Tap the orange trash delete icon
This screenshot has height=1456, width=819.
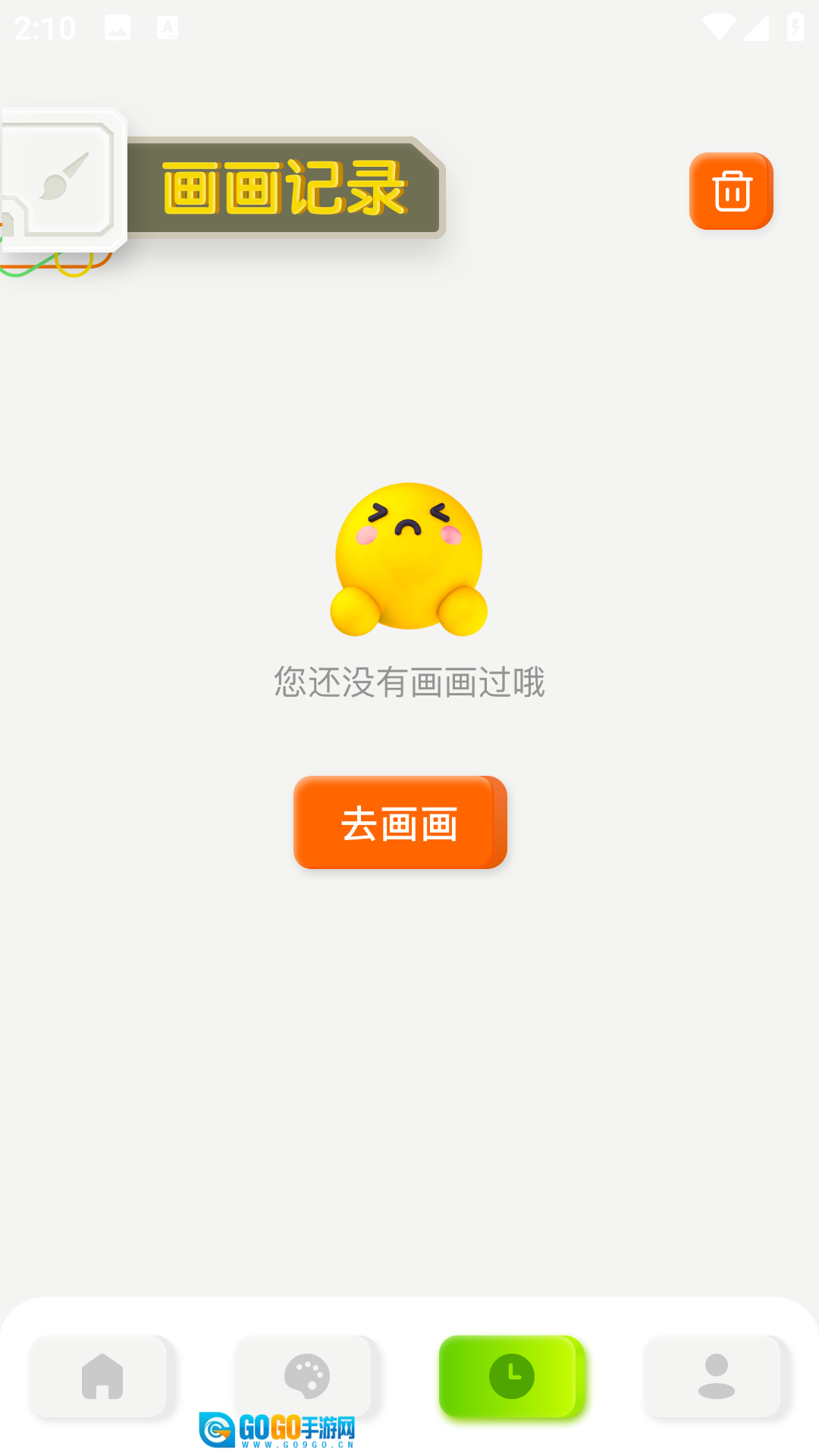731,191
